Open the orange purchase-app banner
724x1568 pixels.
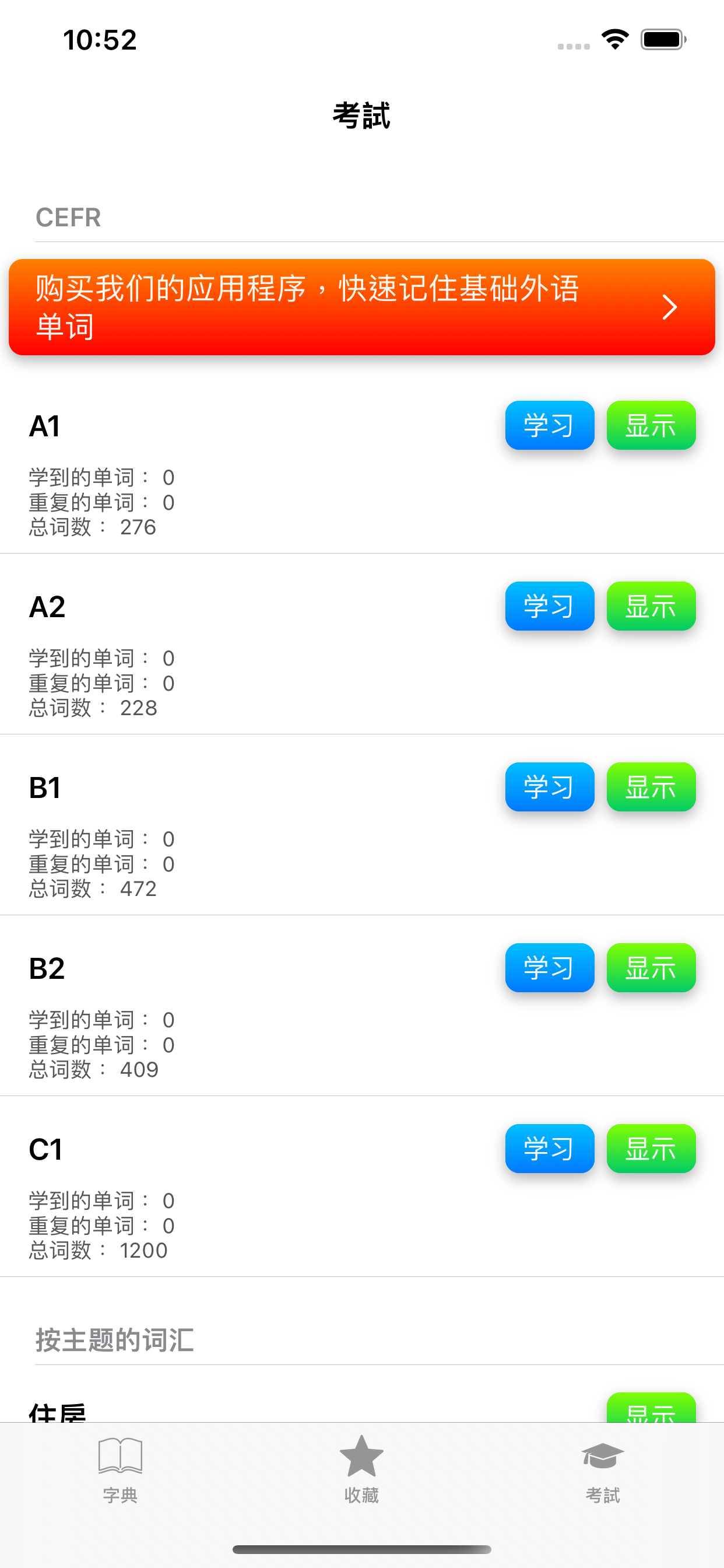[x=361, y=307]
